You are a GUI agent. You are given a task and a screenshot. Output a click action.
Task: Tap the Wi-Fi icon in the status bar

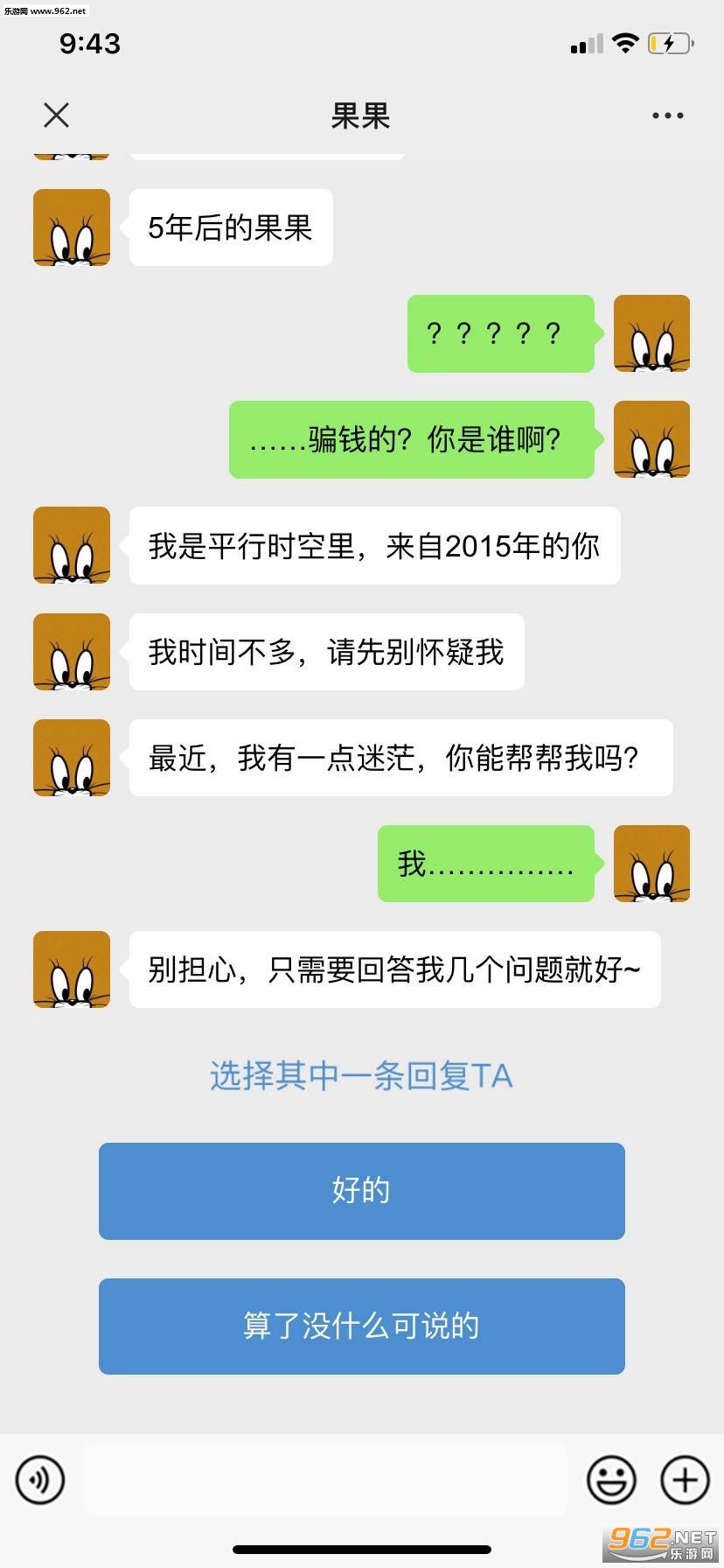pyautogui.click(x=624, y=42)
